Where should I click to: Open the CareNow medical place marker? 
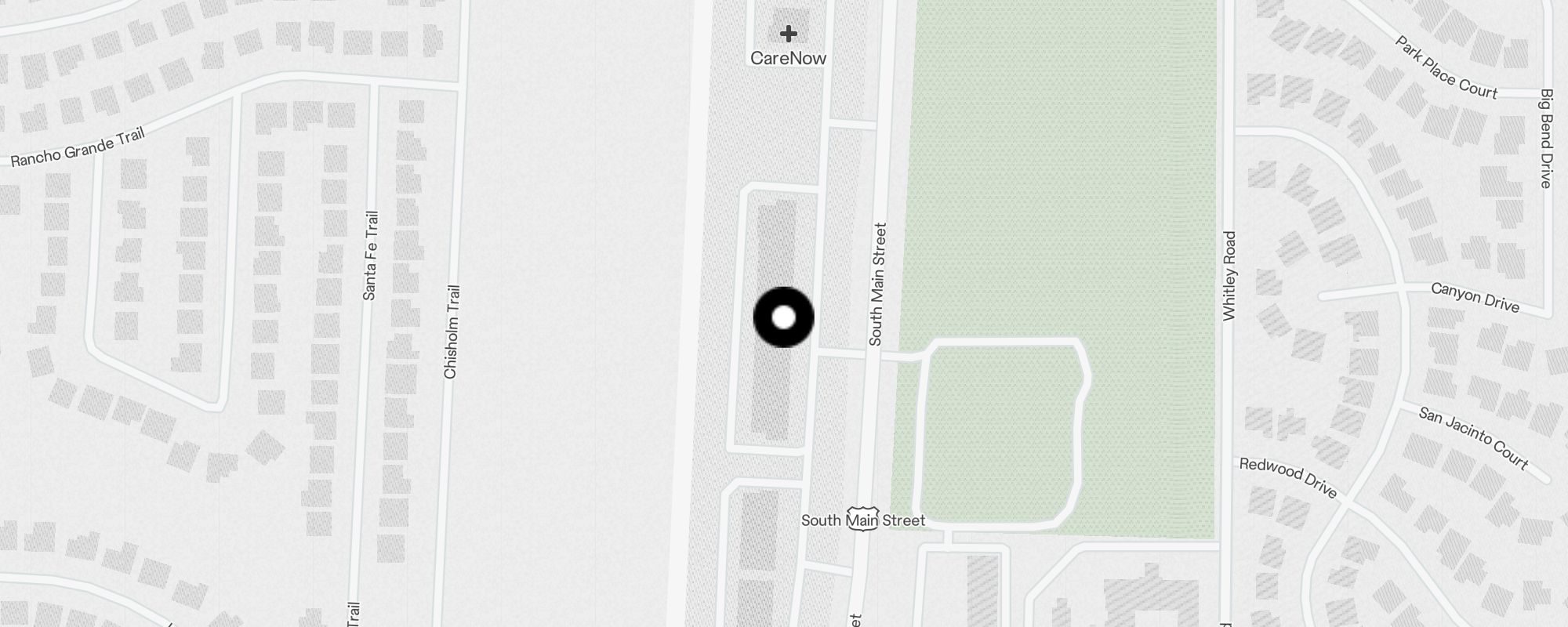coord(789,34)
